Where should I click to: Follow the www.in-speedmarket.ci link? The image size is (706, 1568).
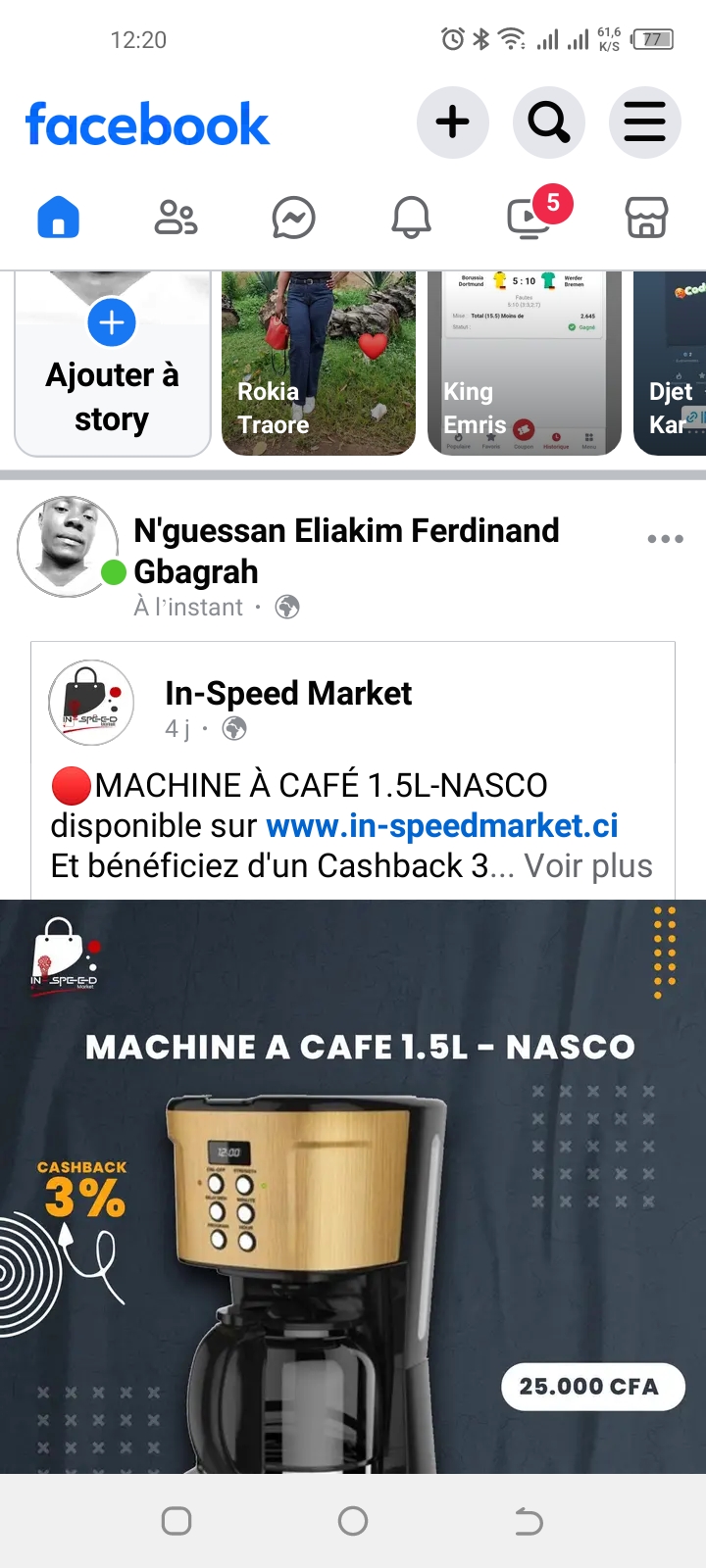[442, 825]
